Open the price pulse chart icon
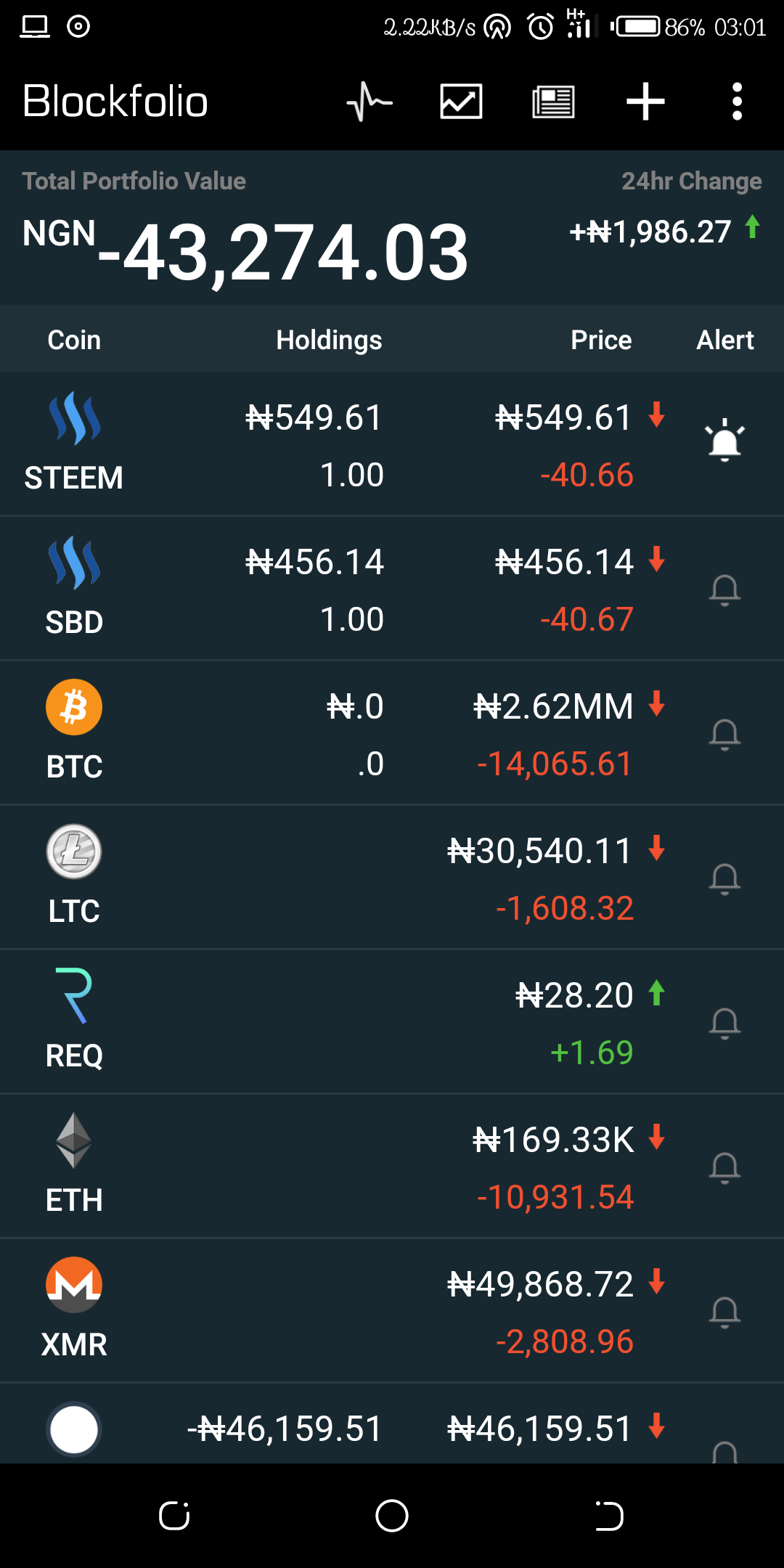The height and width of the screenshot is (1568, 784). 369,102
